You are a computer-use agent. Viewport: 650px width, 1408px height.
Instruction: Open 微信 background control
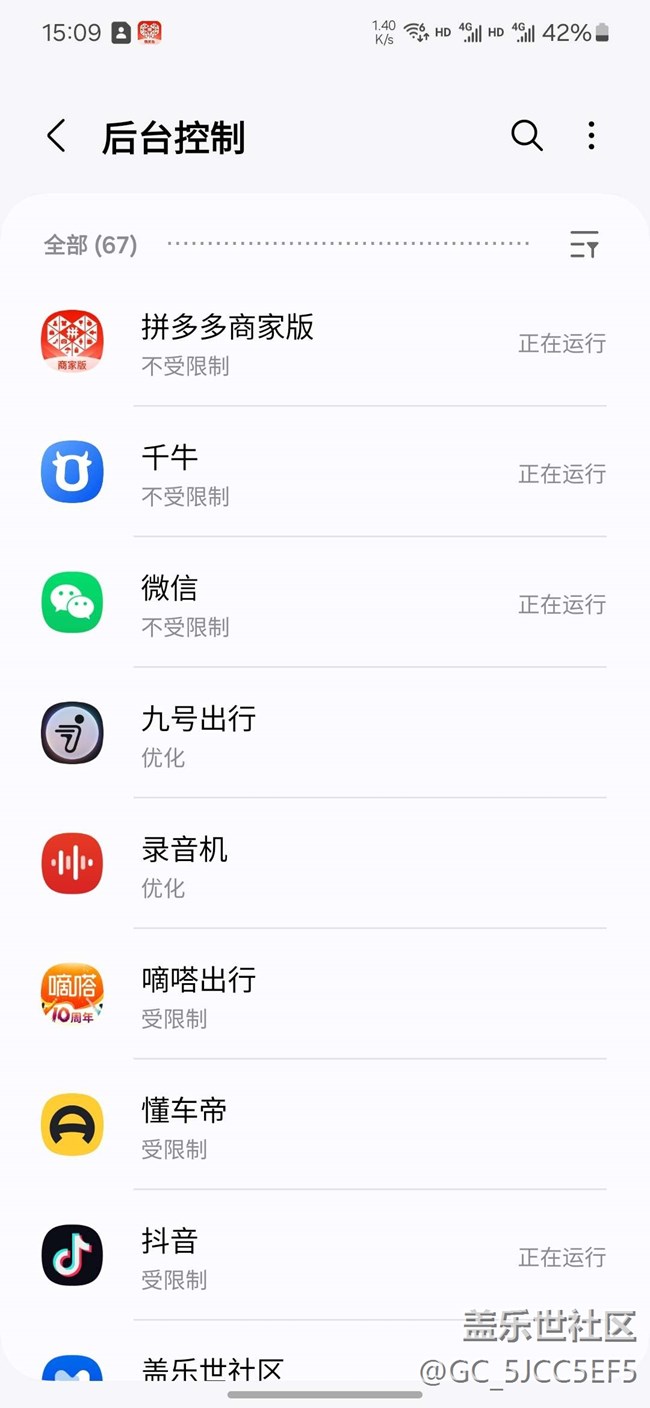pyautogui.click(x=324, y=604)
